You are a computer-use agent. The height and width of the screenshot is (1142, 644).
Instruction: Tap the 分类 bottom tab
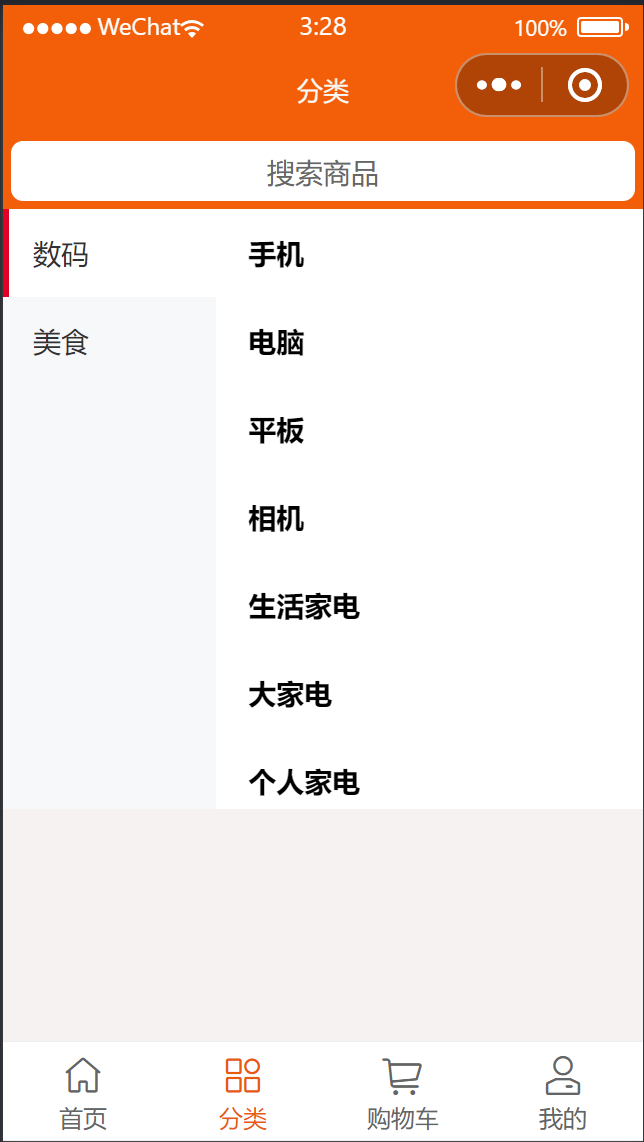[x=243, y=1093]
